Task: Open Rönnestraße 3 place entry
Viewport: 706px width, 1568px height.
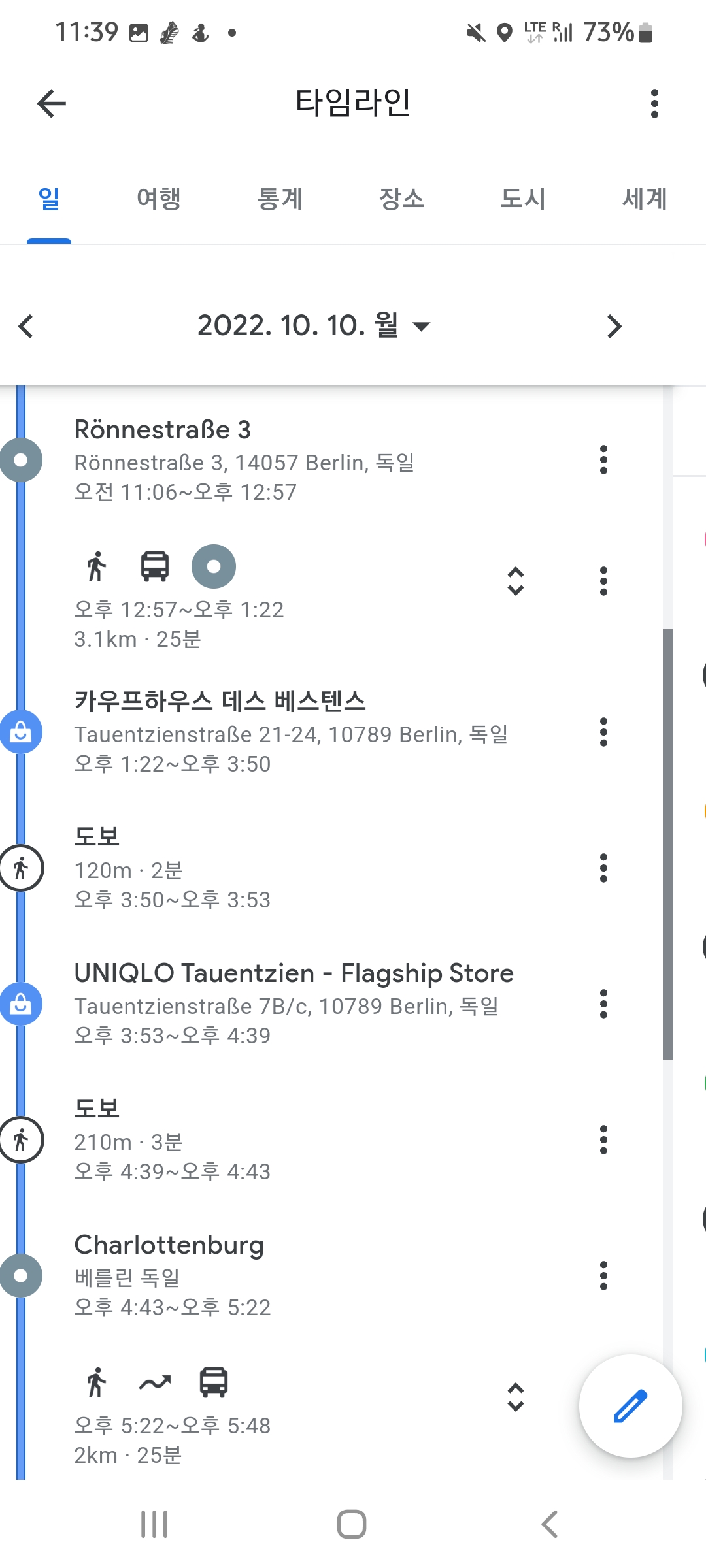Action: 294,460
